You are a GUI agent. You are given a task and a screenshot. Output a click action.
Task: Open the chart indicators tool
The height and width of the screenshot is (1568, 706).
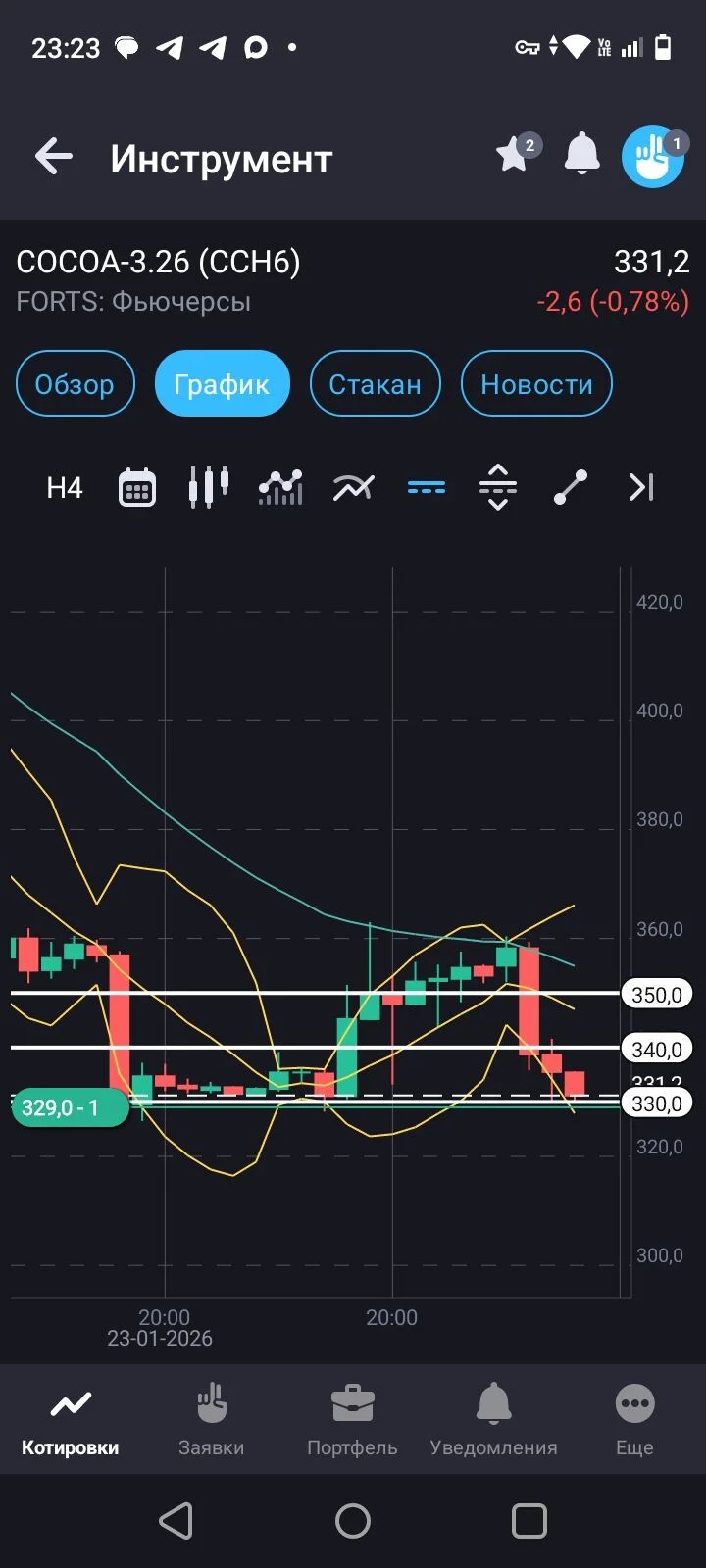280,487
